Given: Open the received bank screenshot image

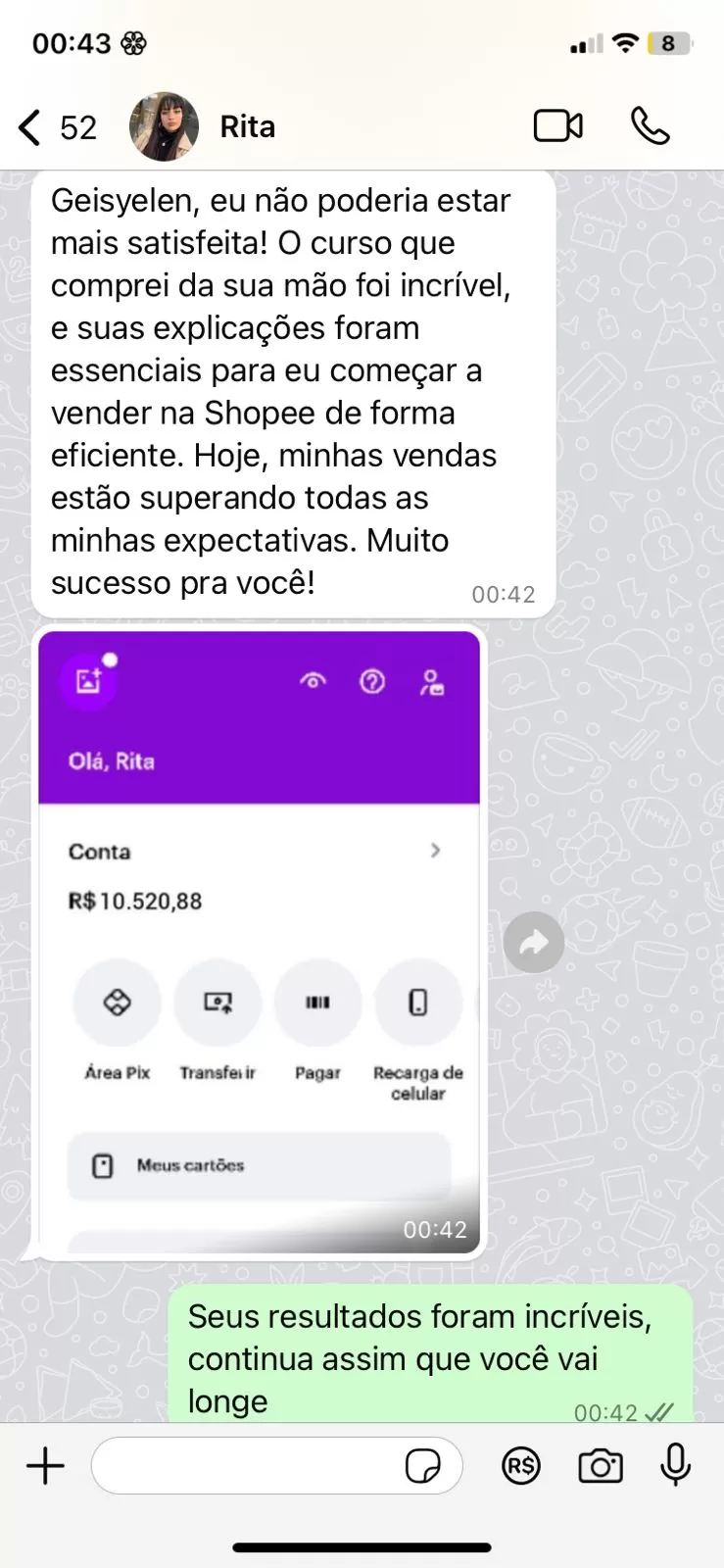Looking at the screenshot, I should 259,941.
